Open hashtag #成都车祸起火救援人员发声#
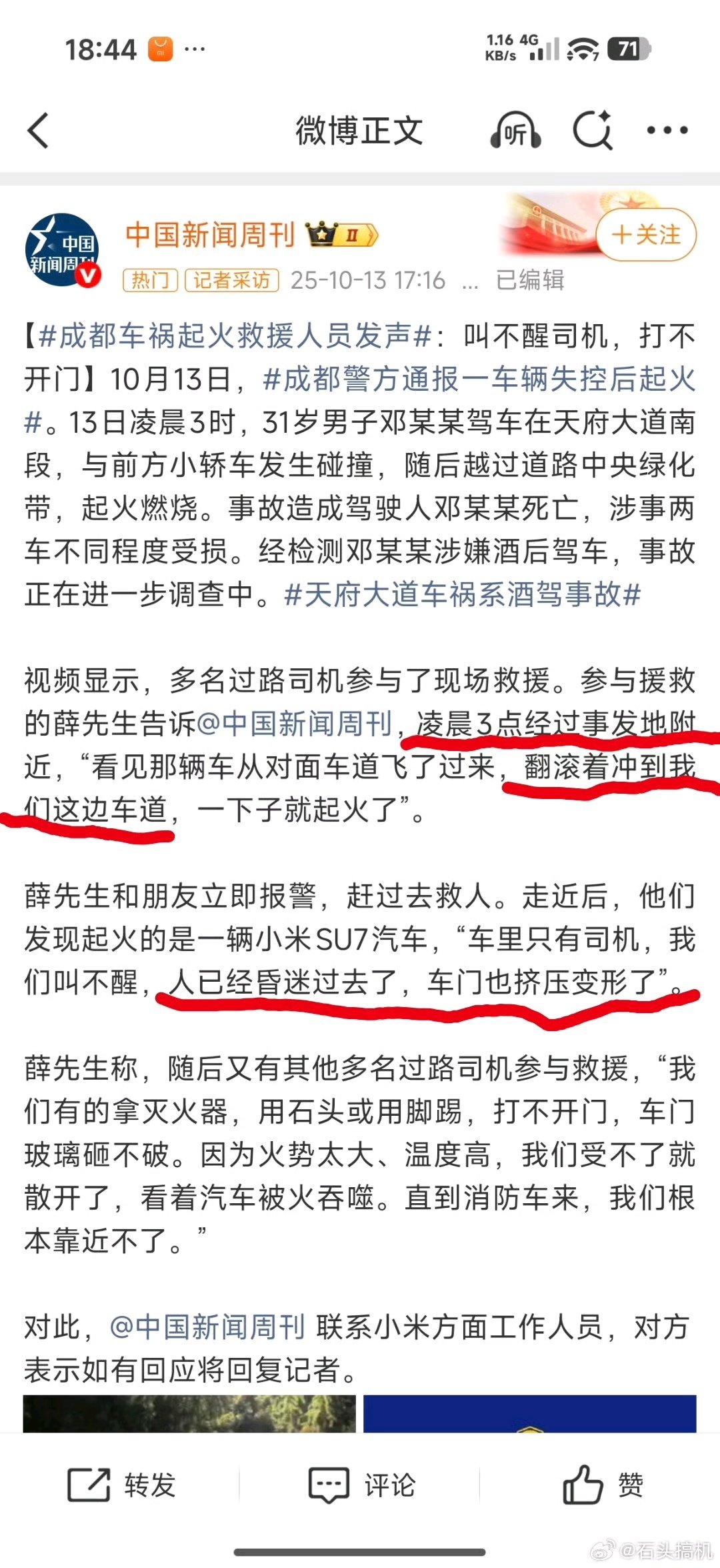The height and width of the screenshot is (1568, 720). click(x=235, y=335)
